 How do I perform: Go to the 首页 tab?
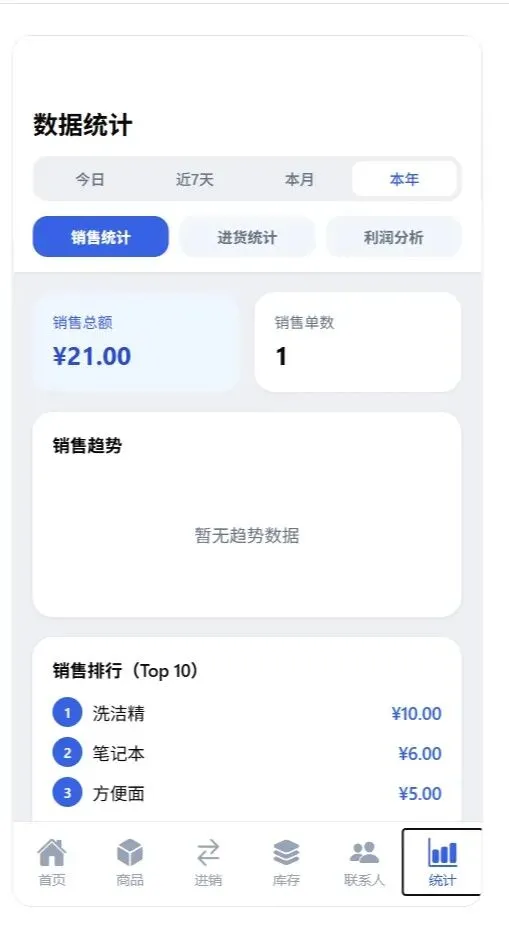point(52,861)
